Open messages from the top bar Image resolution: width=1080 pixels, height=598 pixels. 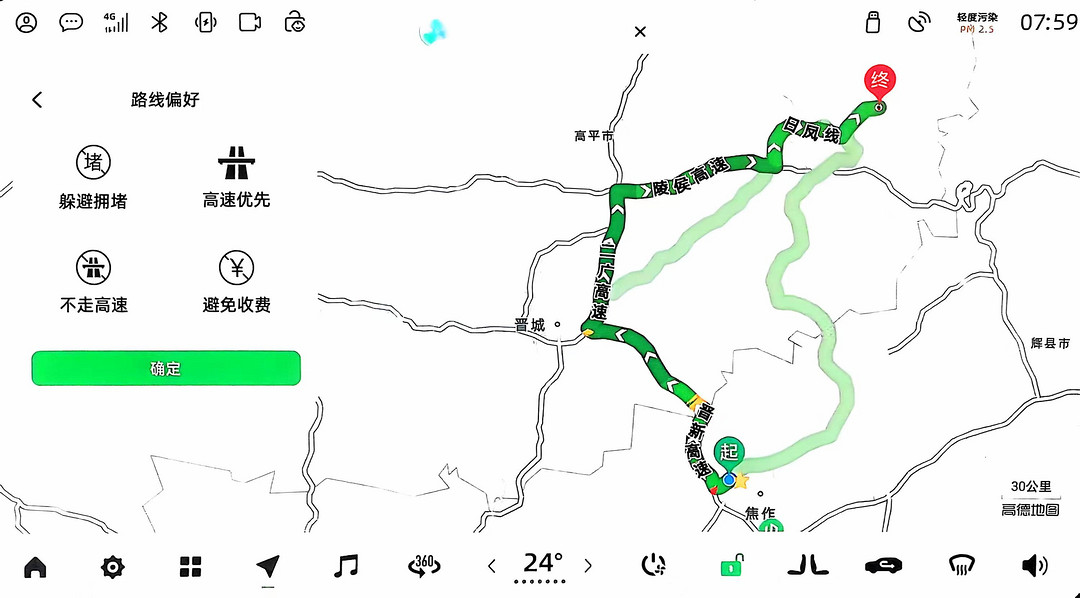pyautogui.click(x=71, y=22)
